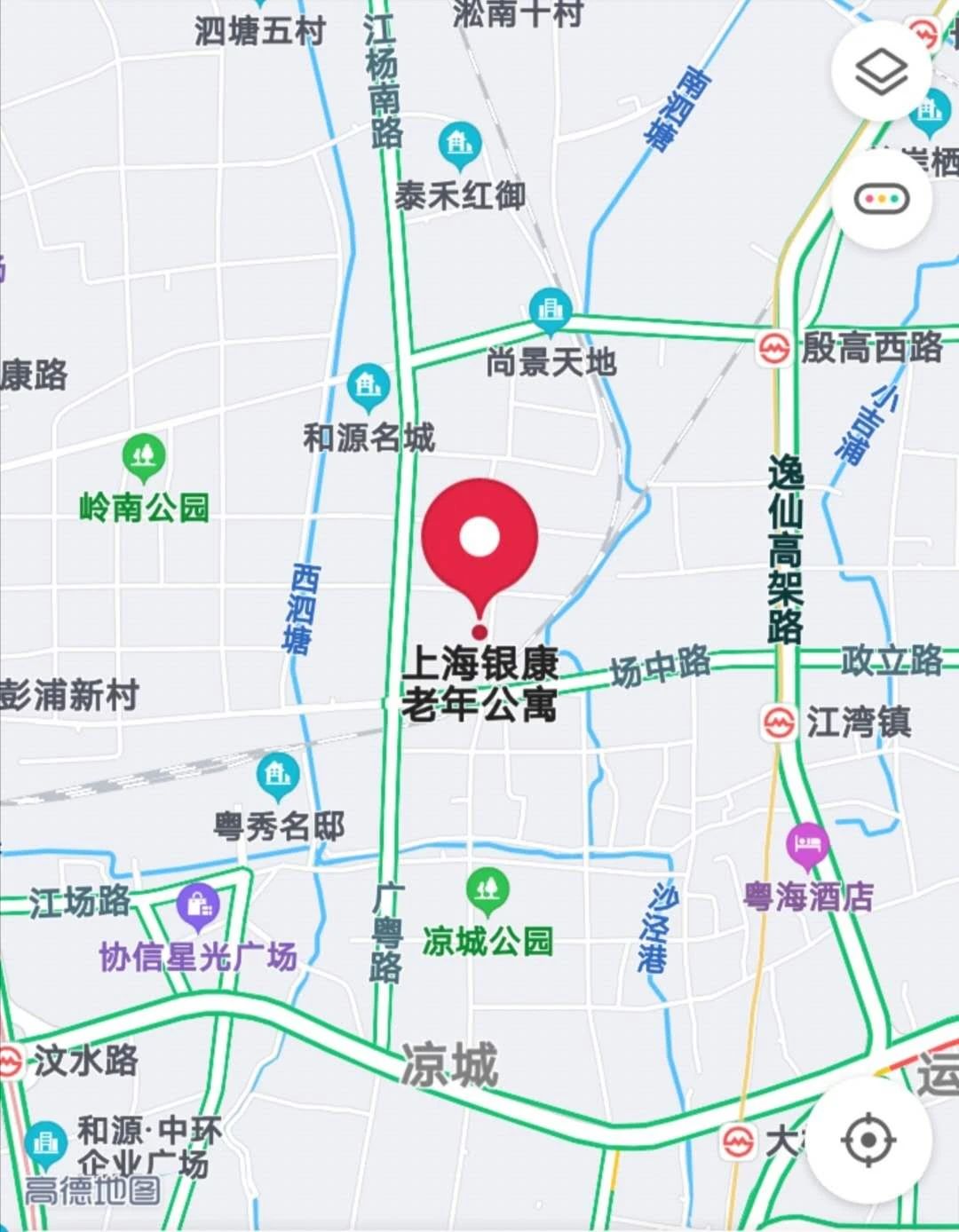This screenshot has width=959, height=1232.
Task: Select the 粤海酒店 hotel marker
Action: point(806,843)
